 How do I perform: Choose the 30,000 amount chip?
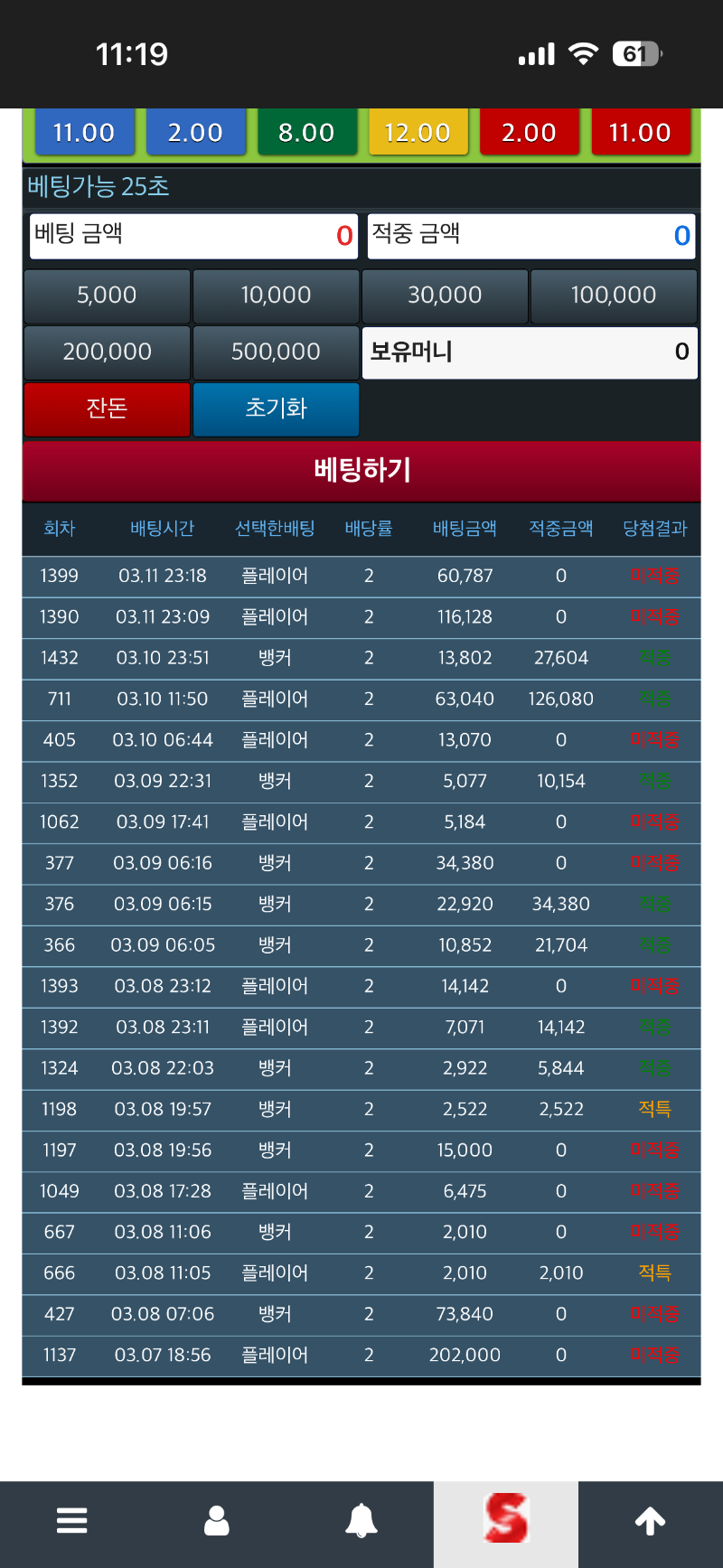click(x=445, y=296)
